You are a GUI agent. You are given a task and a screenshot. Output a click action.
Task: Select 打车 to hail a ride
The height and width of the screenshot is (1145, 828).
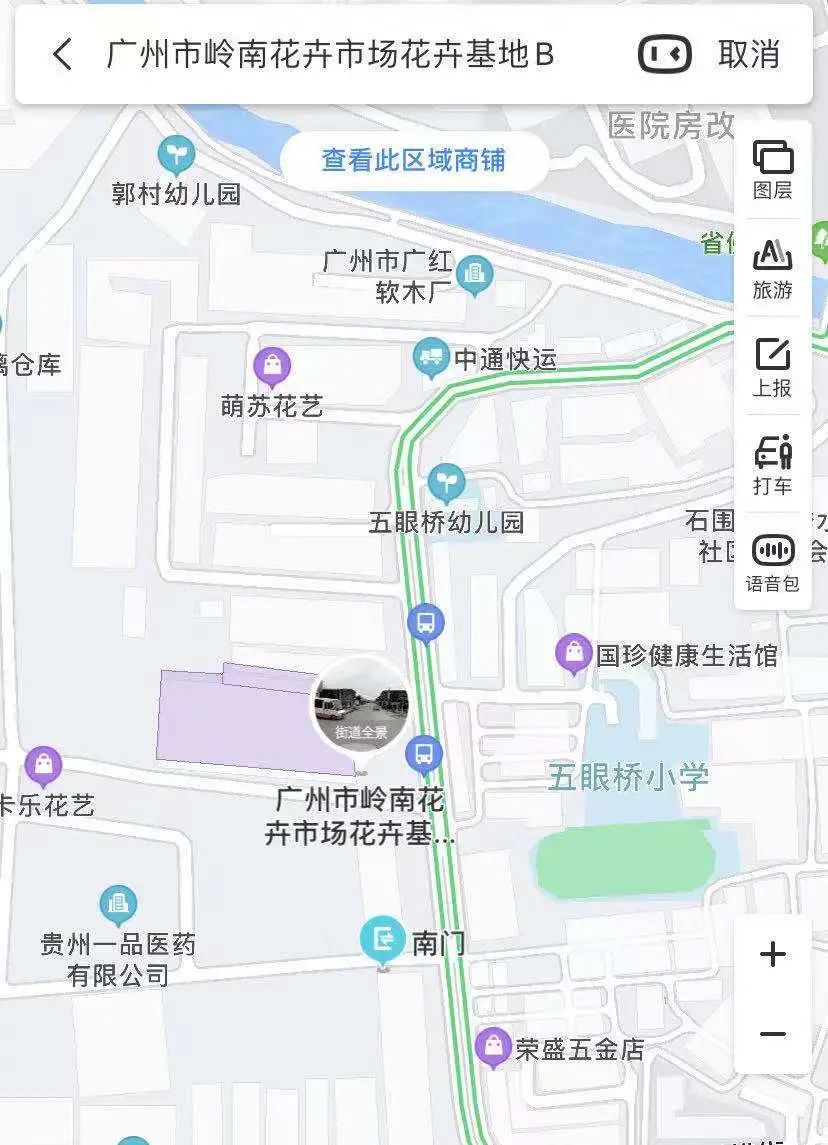(772, 465)
